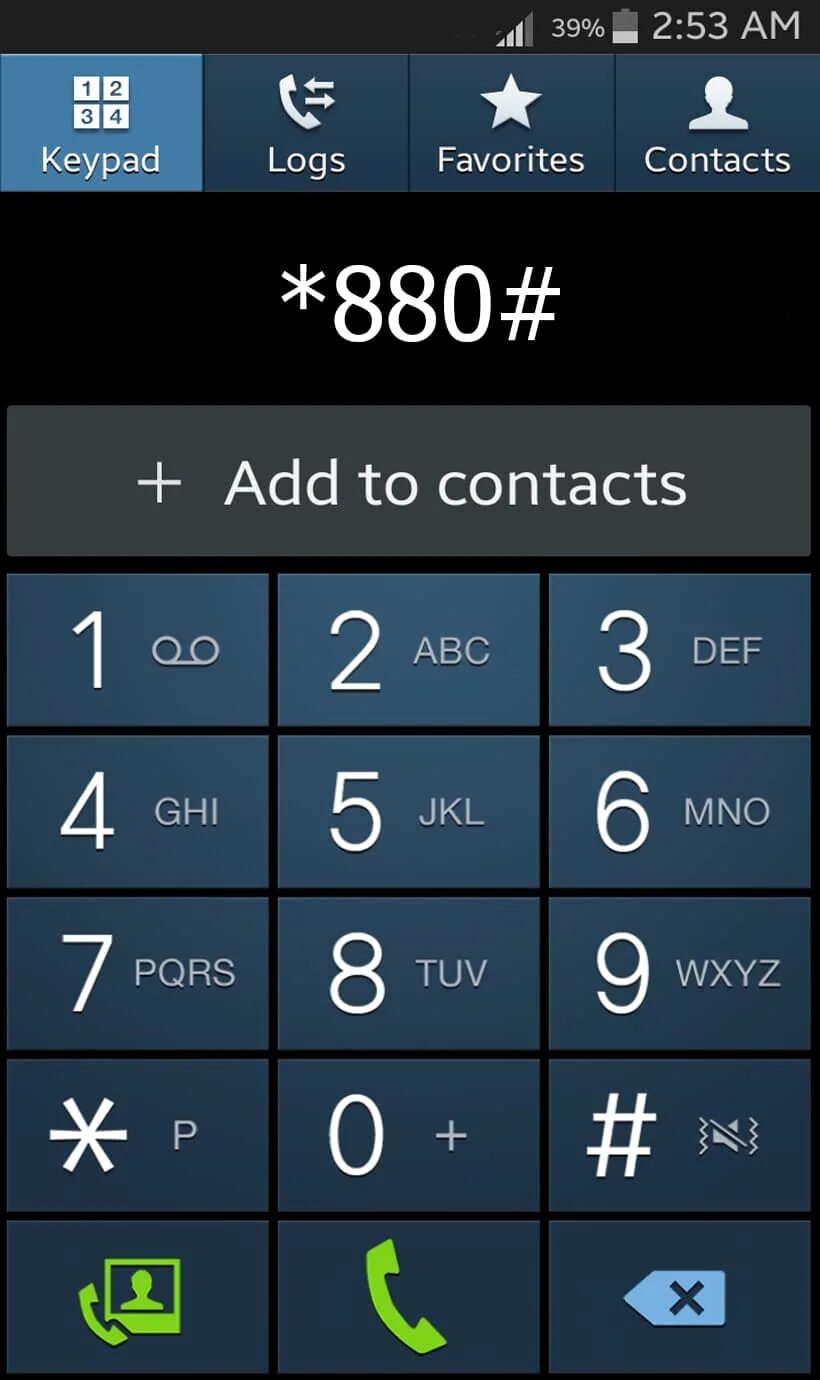Tap the 7 PQRS key
The image size is (820, 1380).
coord(137,973)
